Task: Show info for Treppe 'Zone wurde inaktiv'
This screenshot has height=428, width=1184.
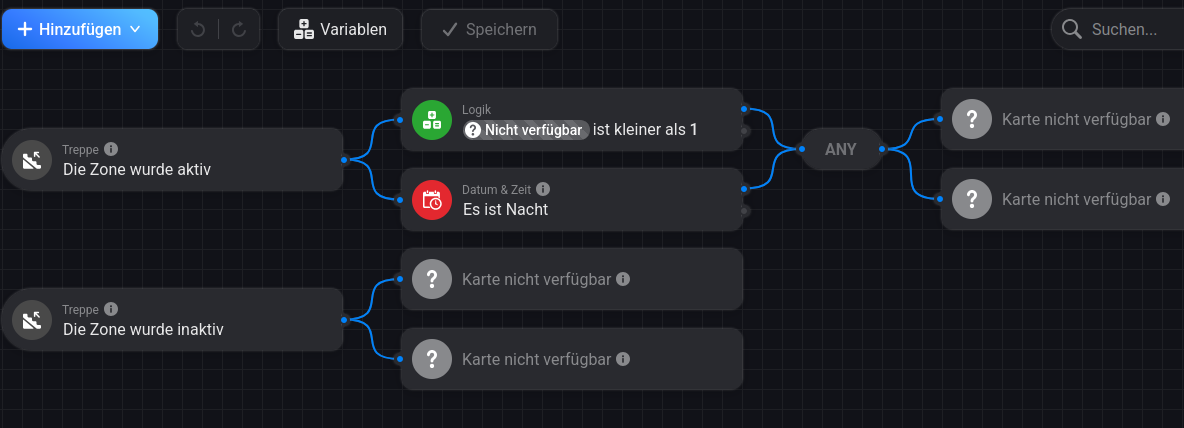Action: pyautogui.click(x=111, y=308)
